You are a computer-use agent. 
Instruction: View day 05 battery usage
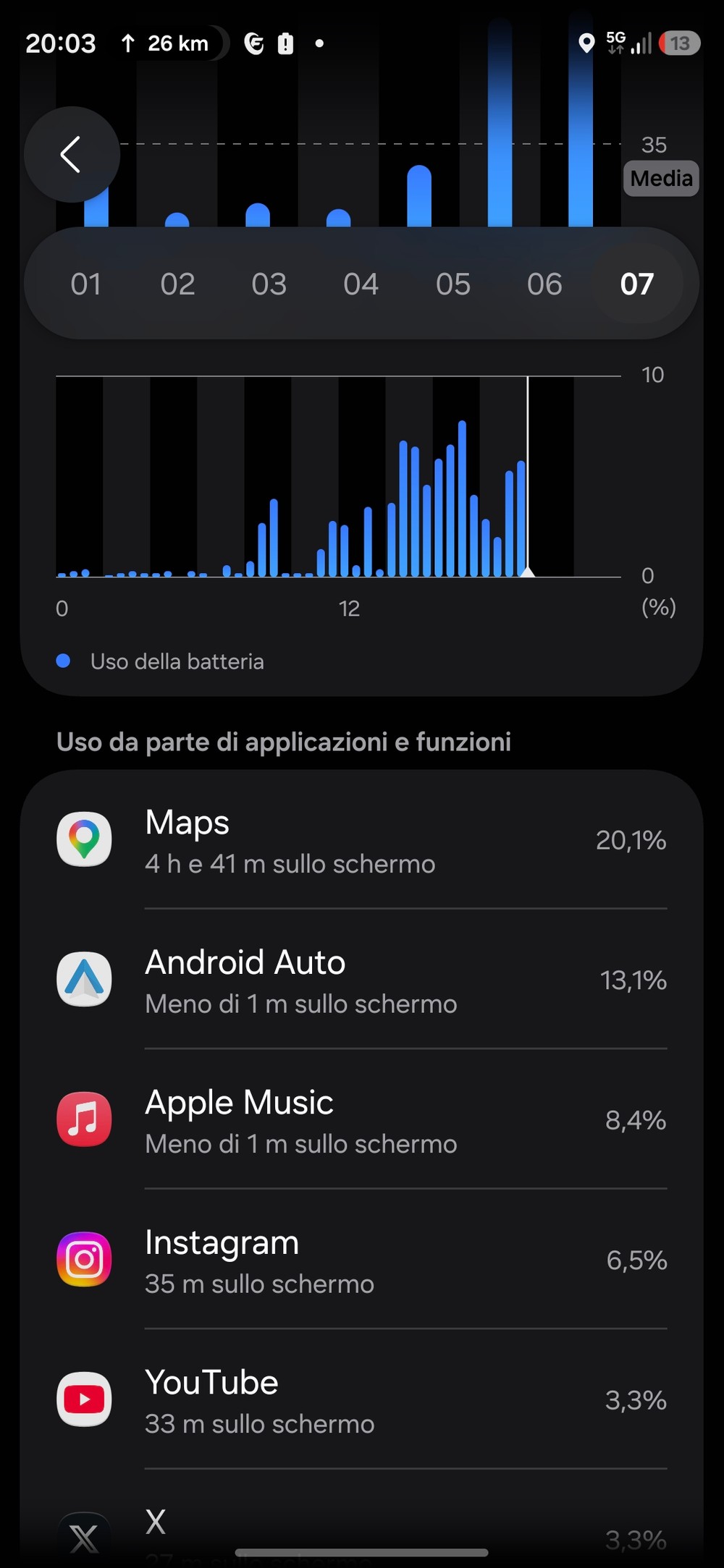click(453, 284)
